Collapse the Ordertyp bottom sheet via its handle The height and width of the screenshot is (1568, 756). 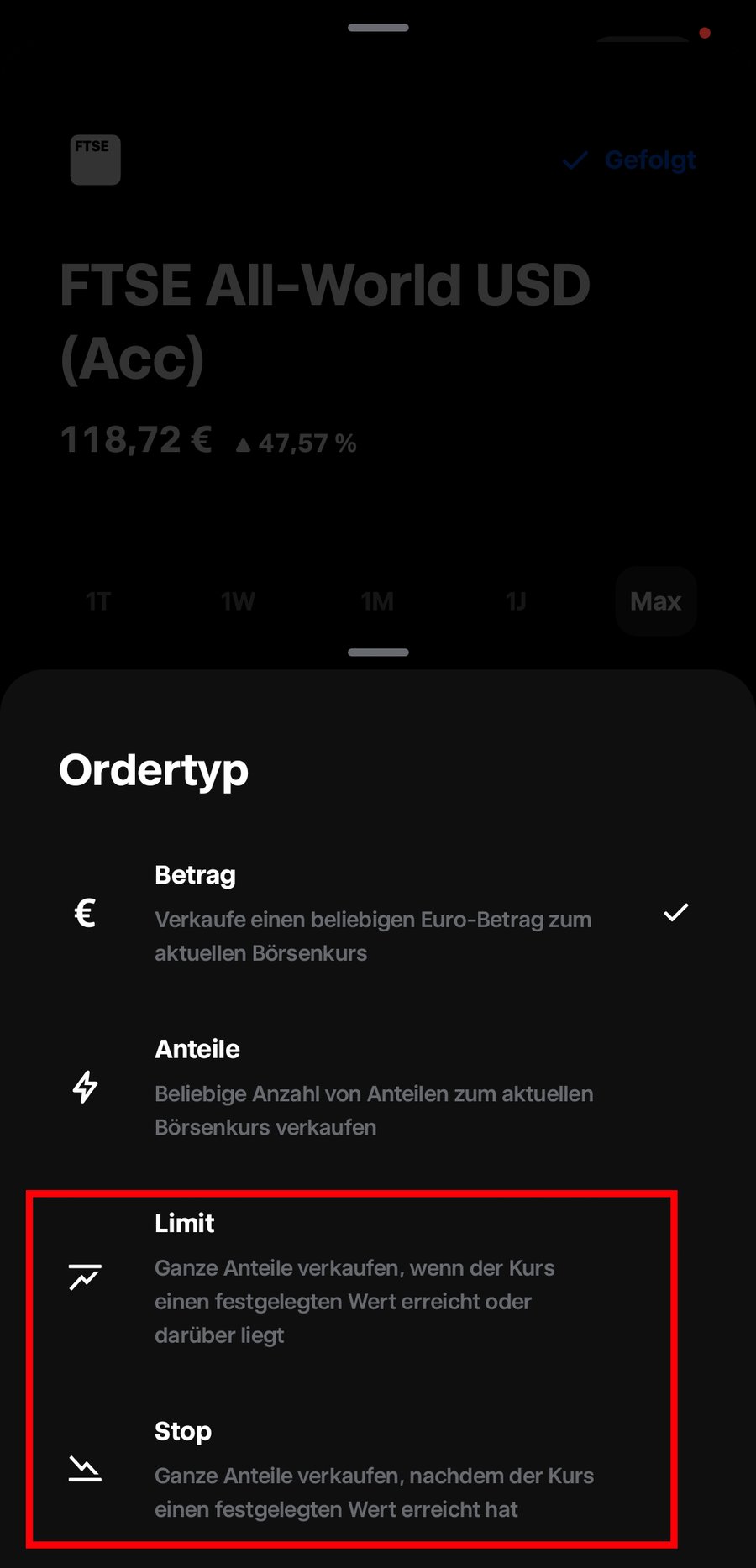[x=377, y=652]
